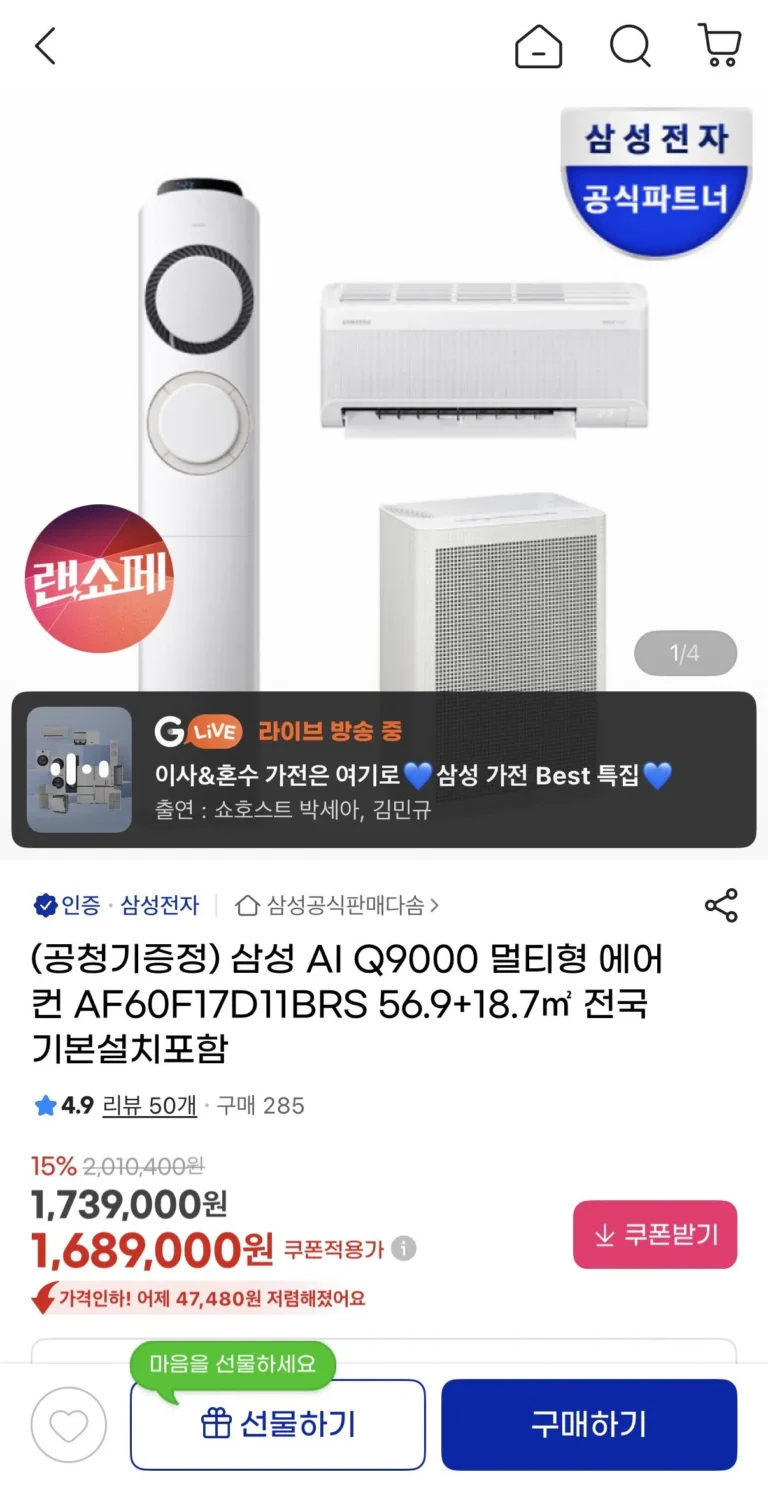Tap 구매하기 to purchase the air conditioner

[x=589, y=1425]
